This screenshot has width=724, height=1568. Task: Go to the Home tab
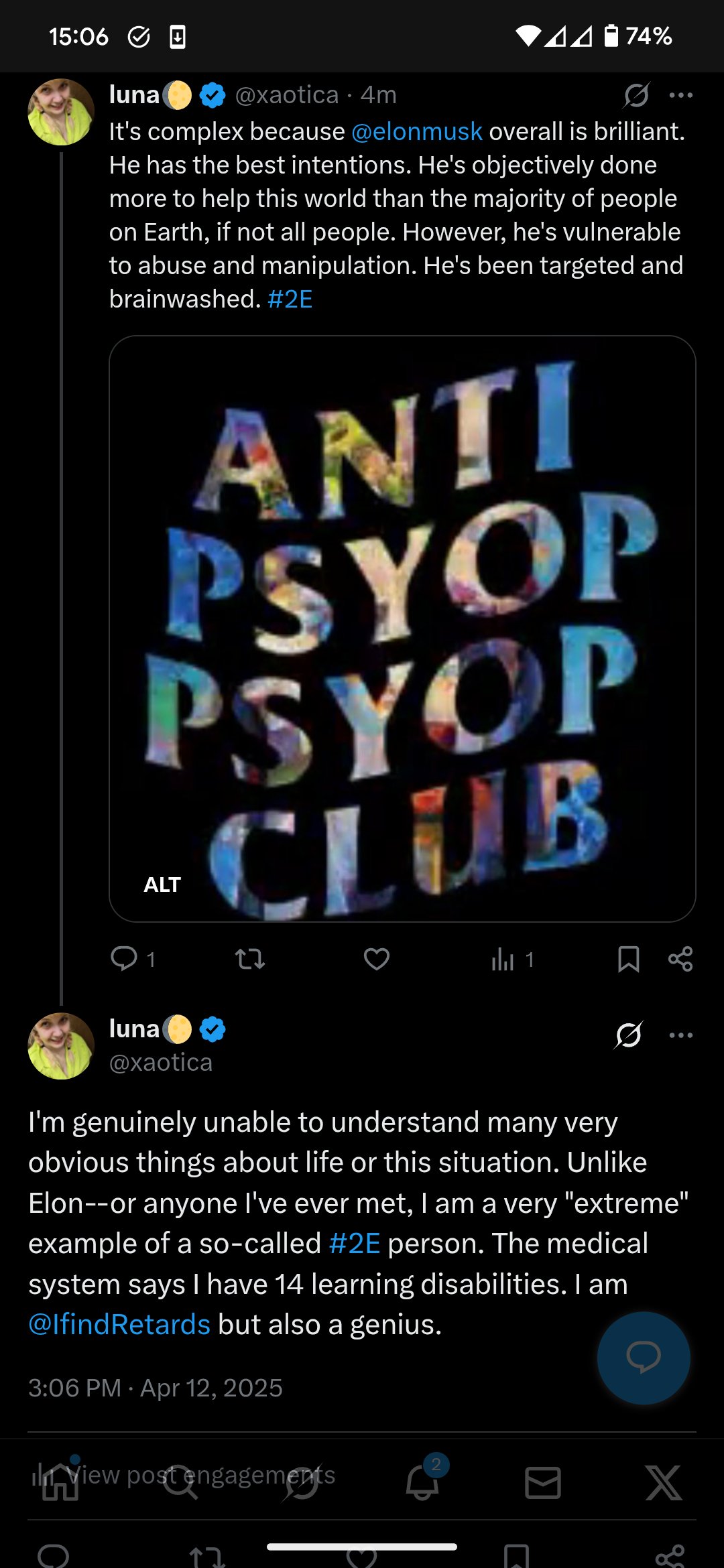(x=60, y=1482)
